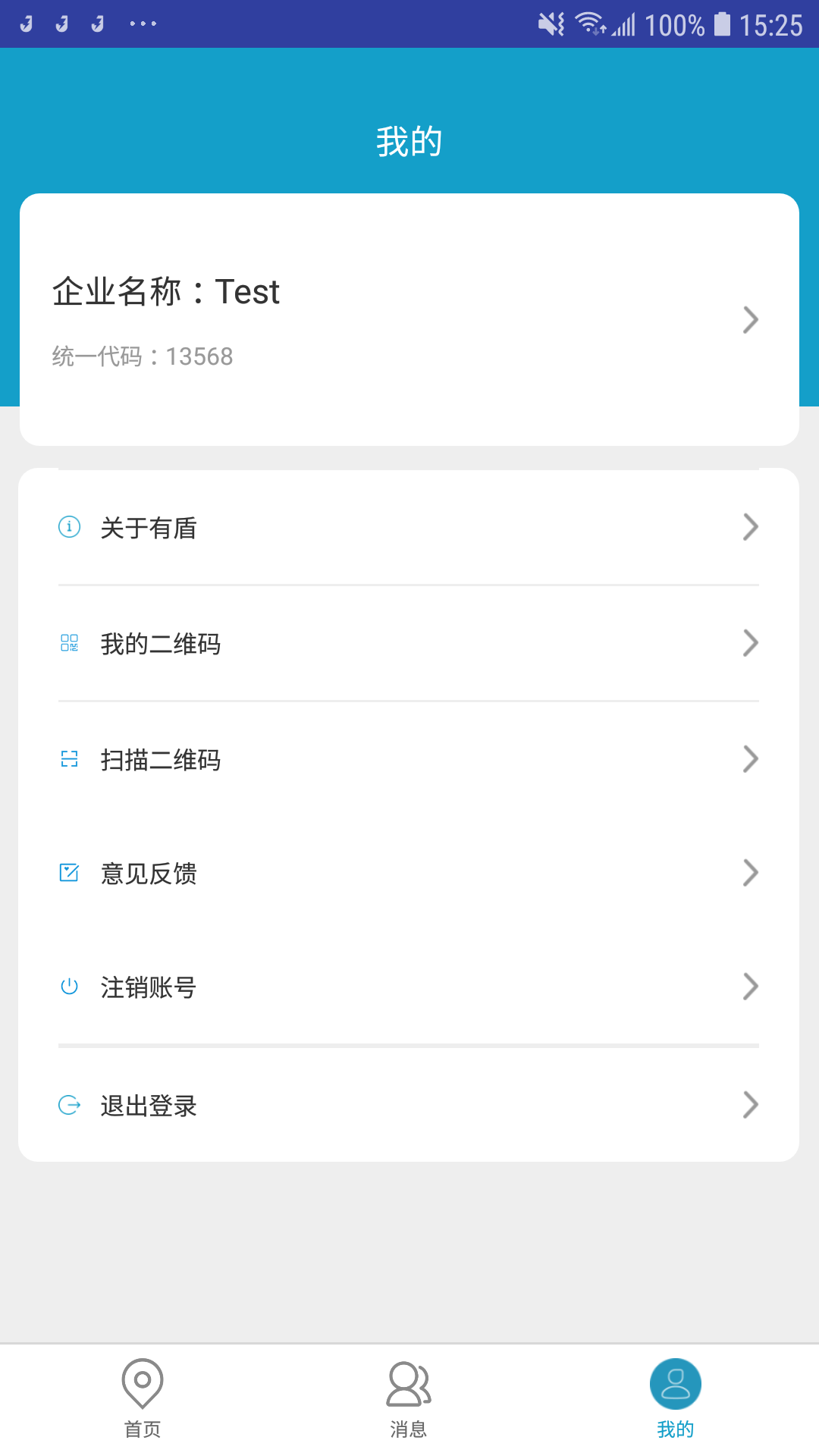
Task: Open 意见反馈 to give feedback
Action: [149, 874]
